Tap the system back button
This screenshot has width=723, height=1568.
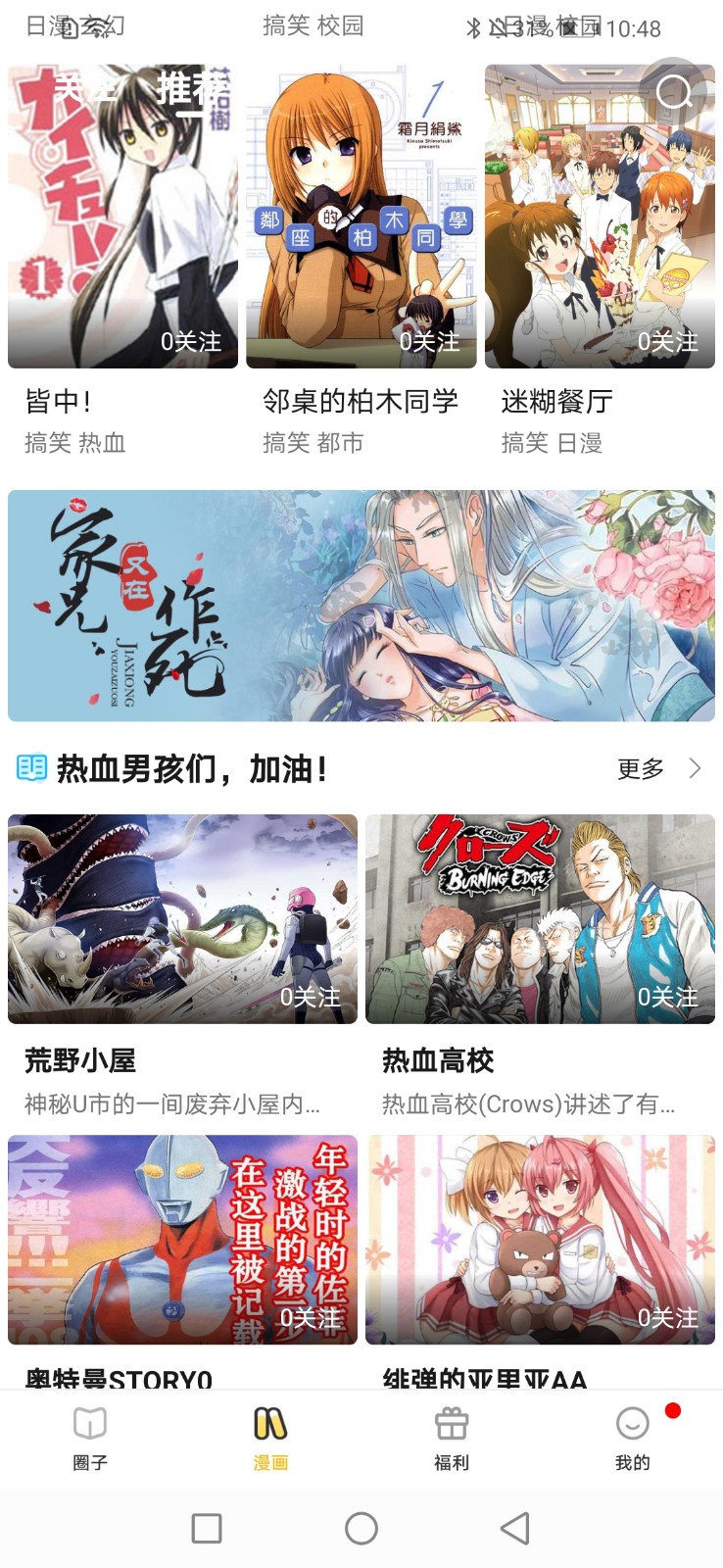pyautogui.click(x=515, y=1528)
